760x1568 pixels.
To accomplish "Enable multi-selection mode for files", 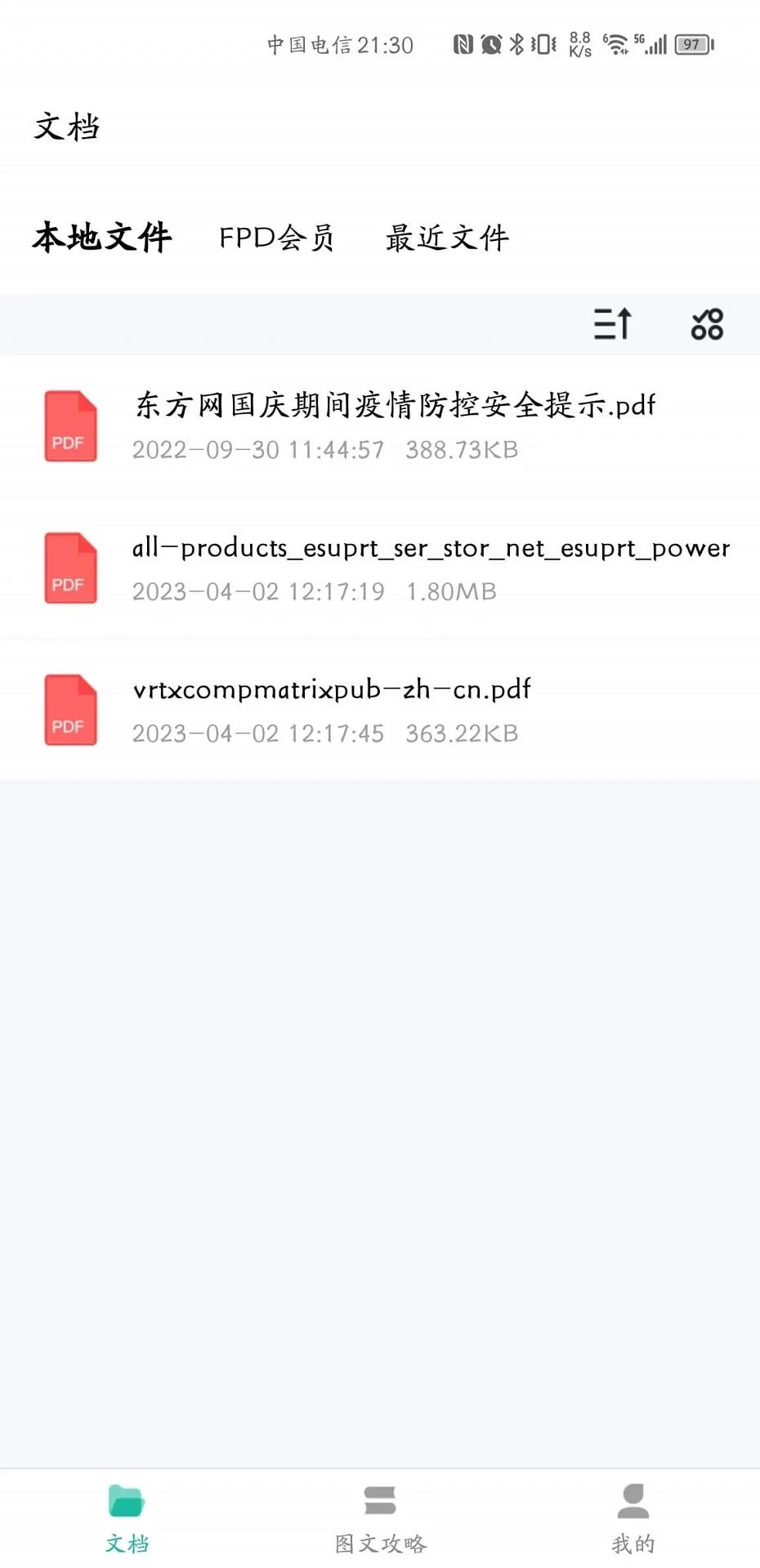I will (706, 323).
